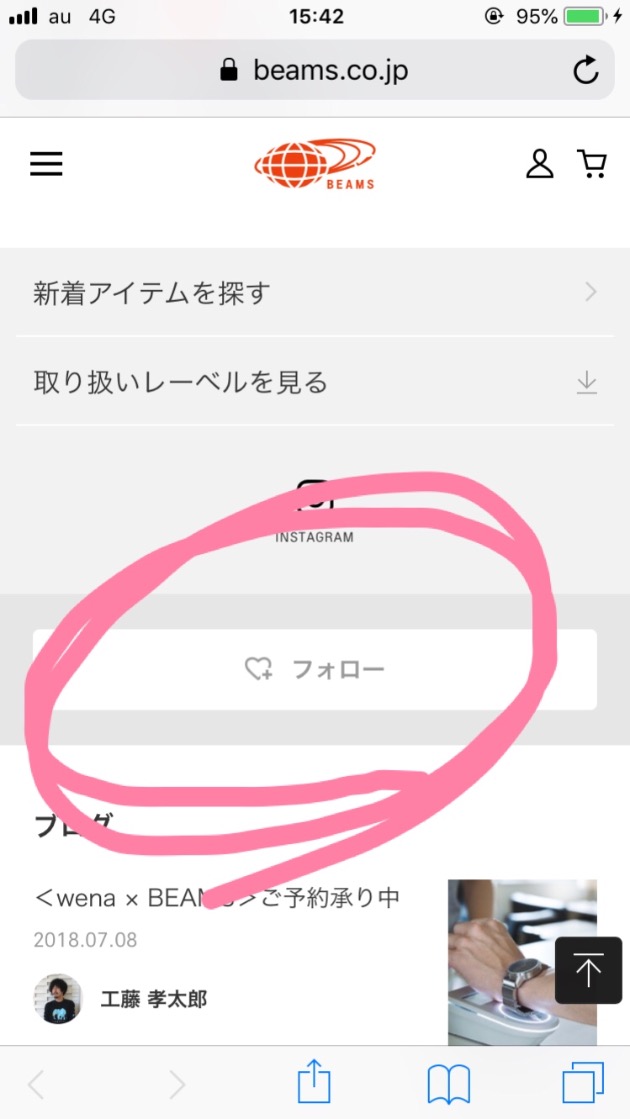This screenshot has height=1119, width=630.
Task: Open the wena × BEAMS blog post
Action: [218, 897]
